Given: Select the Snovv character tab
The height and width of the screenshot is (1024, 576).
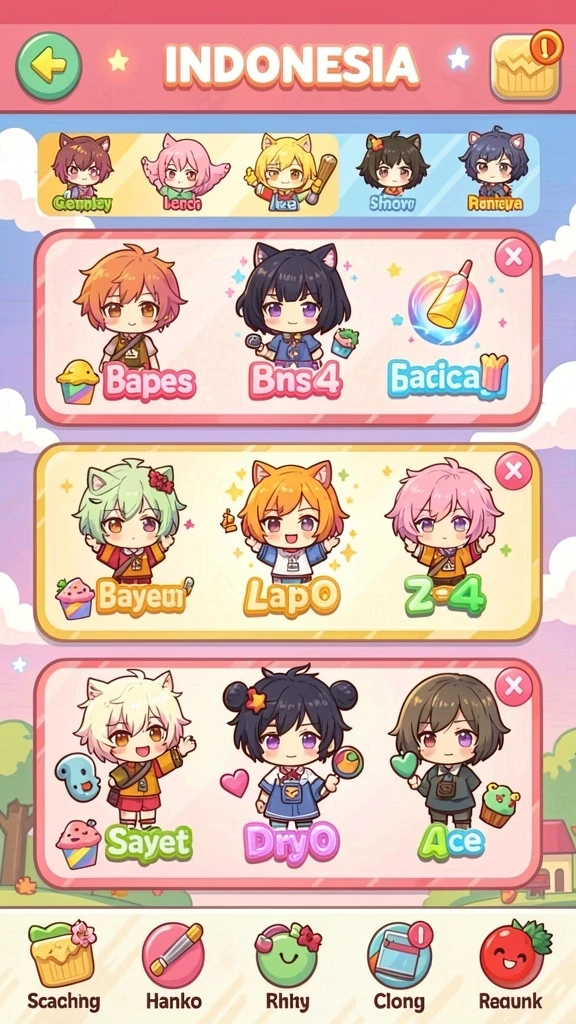Looking at the screenshot, I should click(392, 172).
